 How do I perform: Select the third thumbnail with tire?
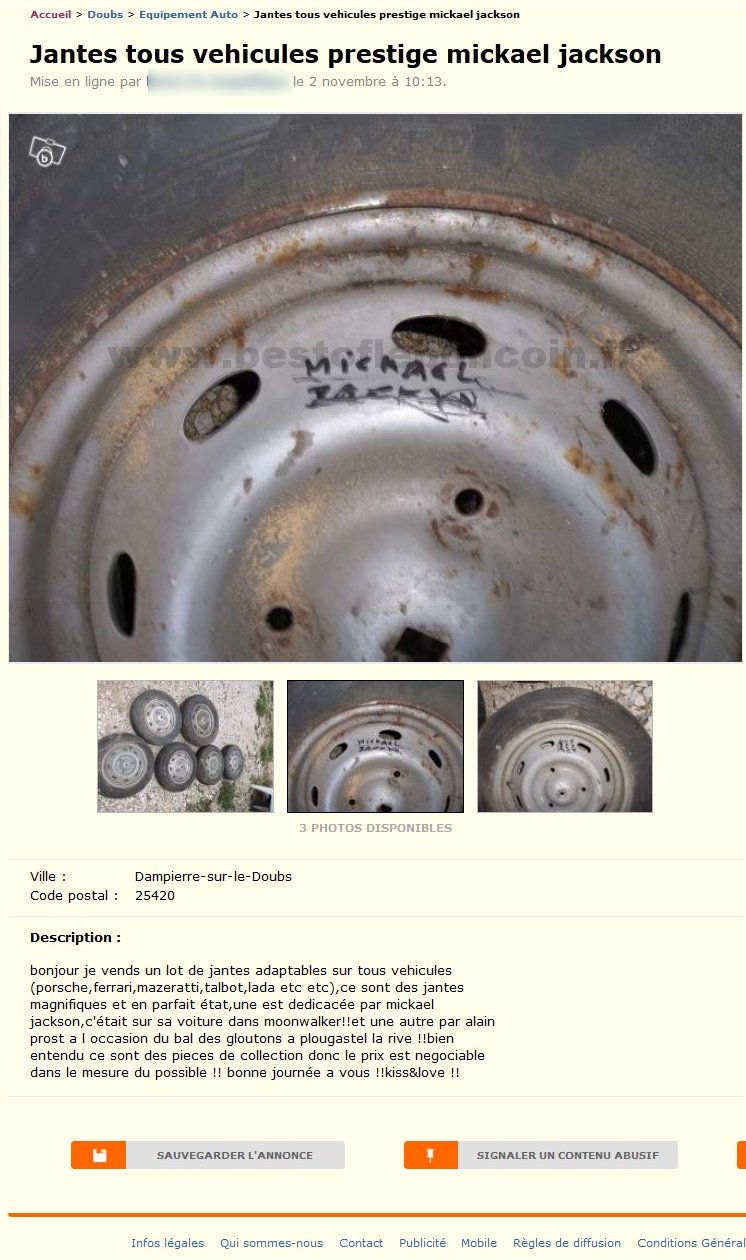[x=565, y=746]
